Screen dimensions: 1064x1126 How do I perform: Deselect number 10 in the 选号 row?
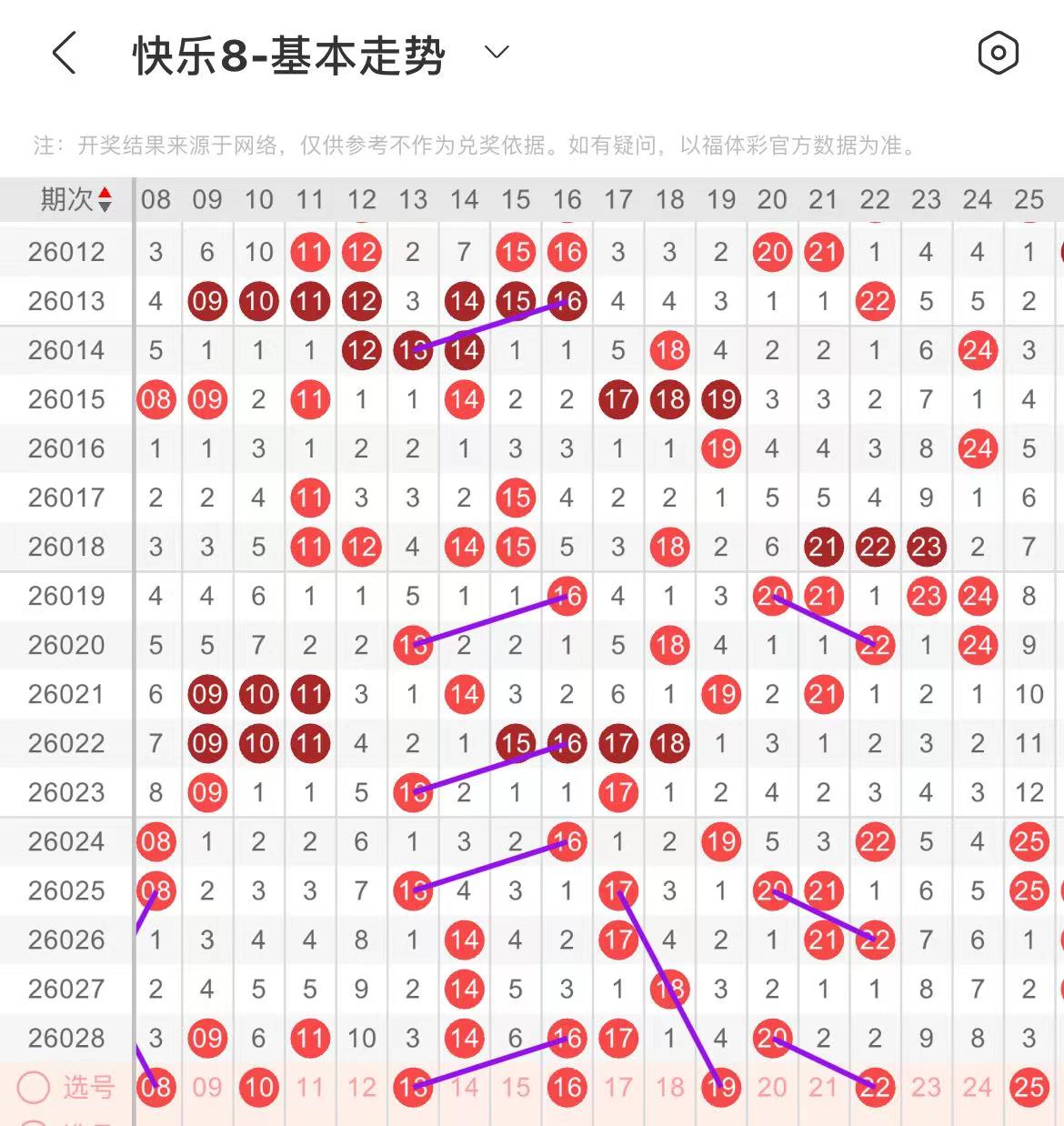[x=258, y=1087]
